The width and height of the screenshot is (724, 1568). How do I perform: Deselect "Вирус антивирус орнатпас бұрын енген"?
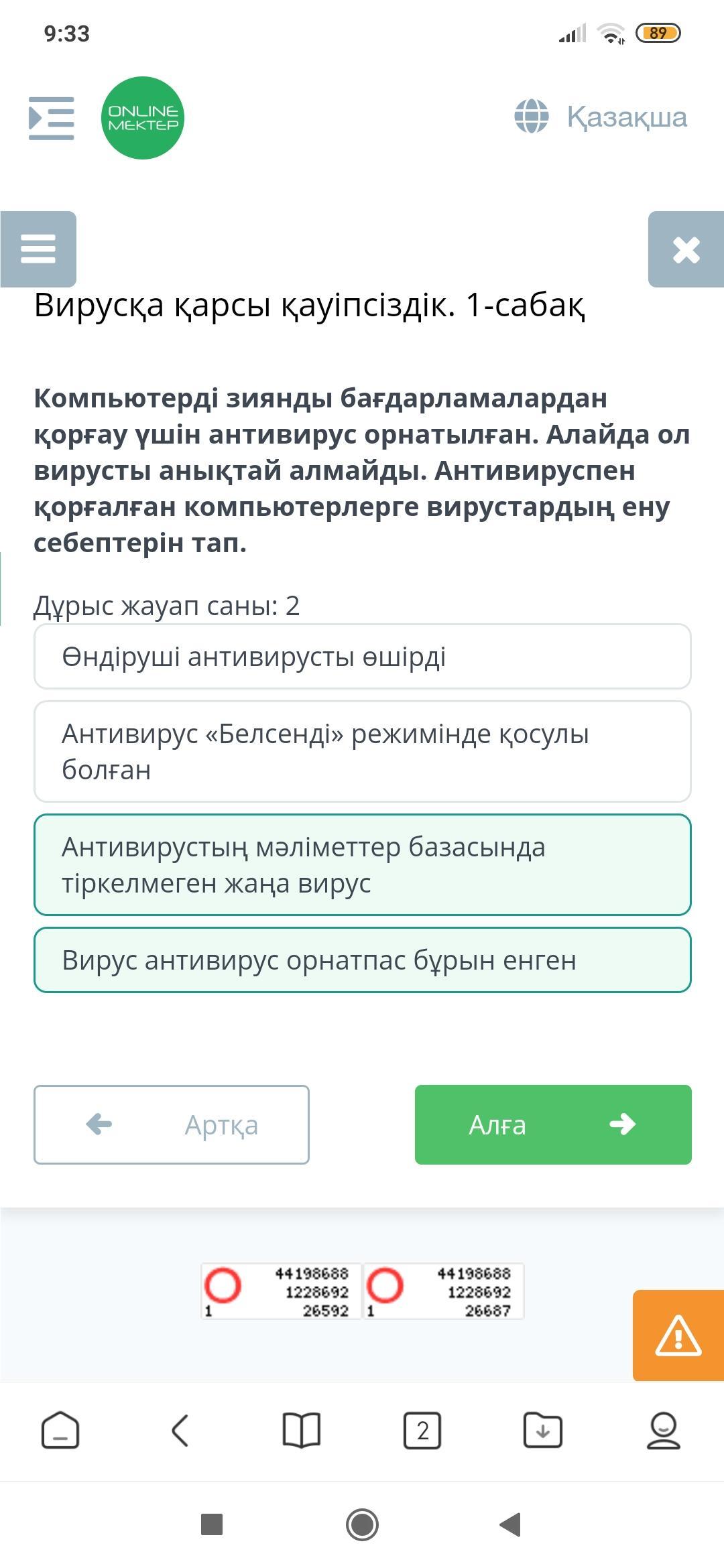[x=363, y=960]
